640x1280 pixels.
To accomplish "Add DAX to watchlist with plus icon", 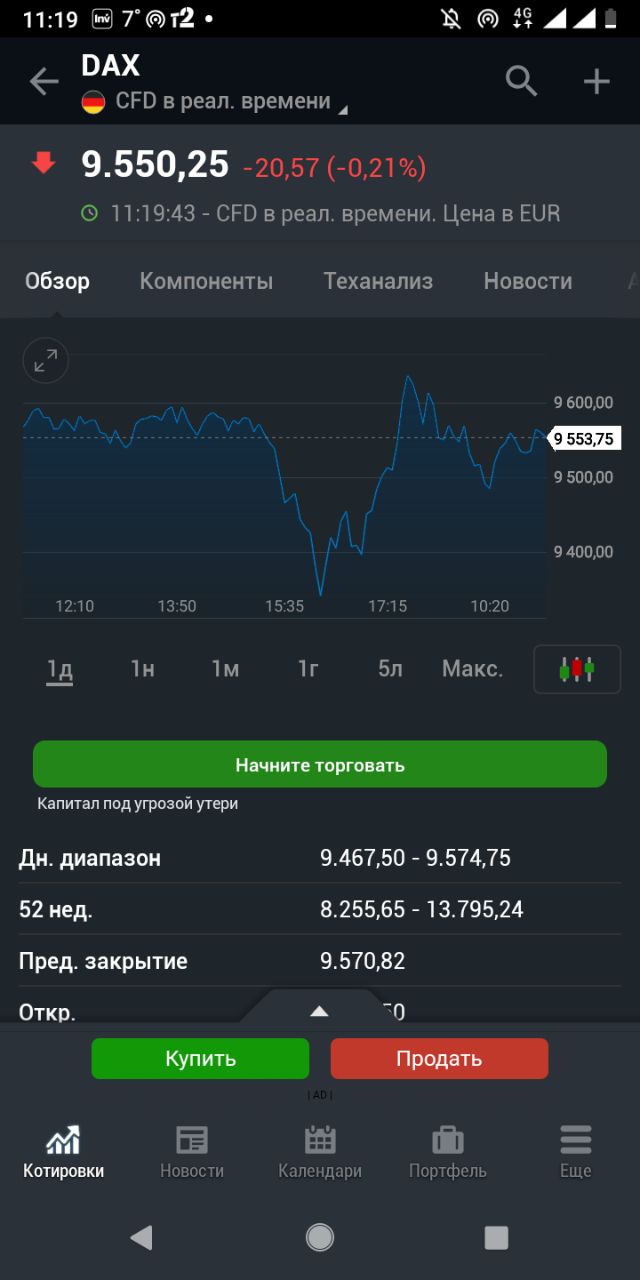I will pyautogui.click(x=597, y=82).
